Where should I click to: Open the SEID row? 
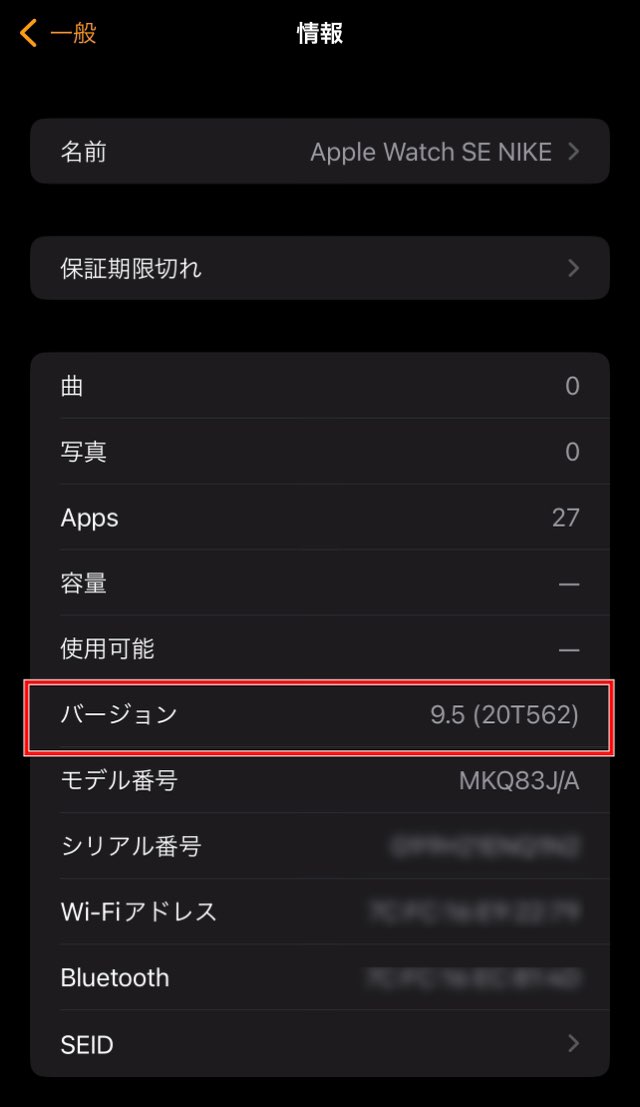[x=320, y=1044]
